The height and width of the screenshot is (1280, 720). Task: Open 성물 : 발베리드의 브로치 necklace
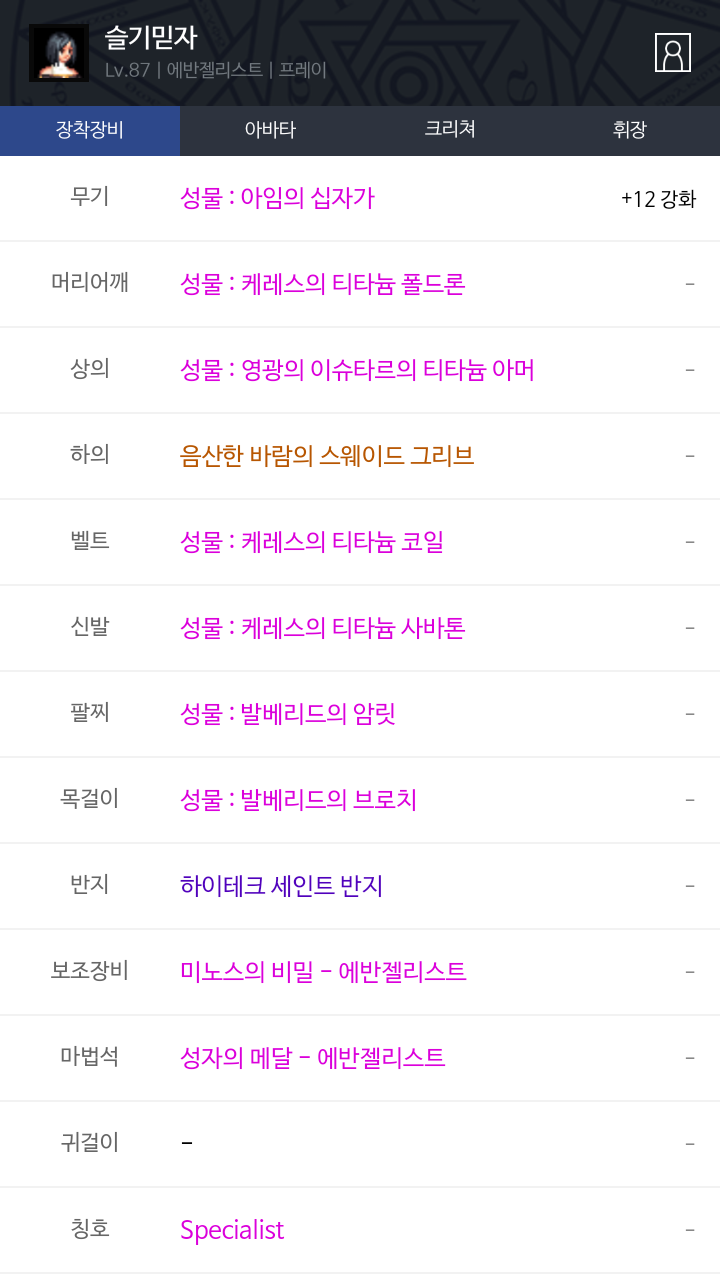coord(299,800)
